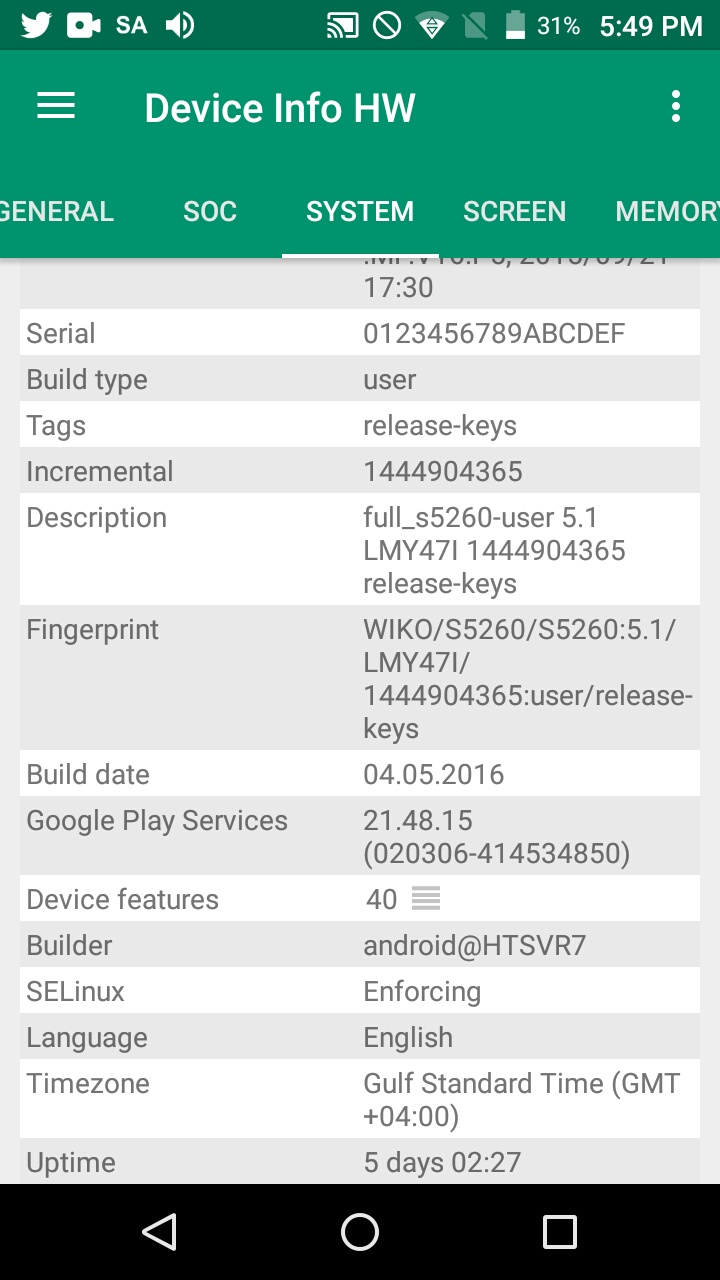The height and width of the screenshot is (1280, 720).
Task: Open recent apps from the navigation bar
Action: pyautogui.click(x=559, y=1232)
